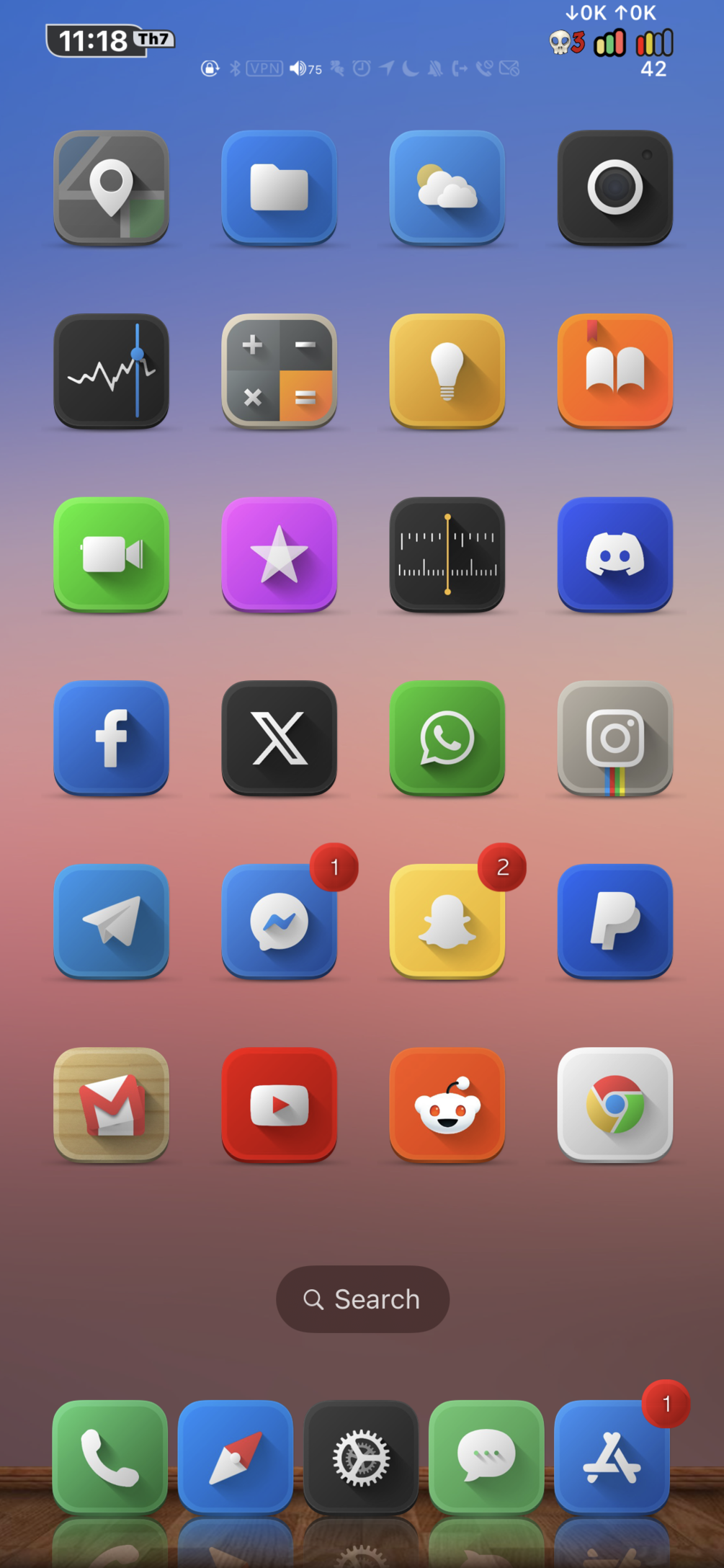The width and height of the screenshot is (724, 1568).
Task: Open the Discord app
Action: [615, 555]
